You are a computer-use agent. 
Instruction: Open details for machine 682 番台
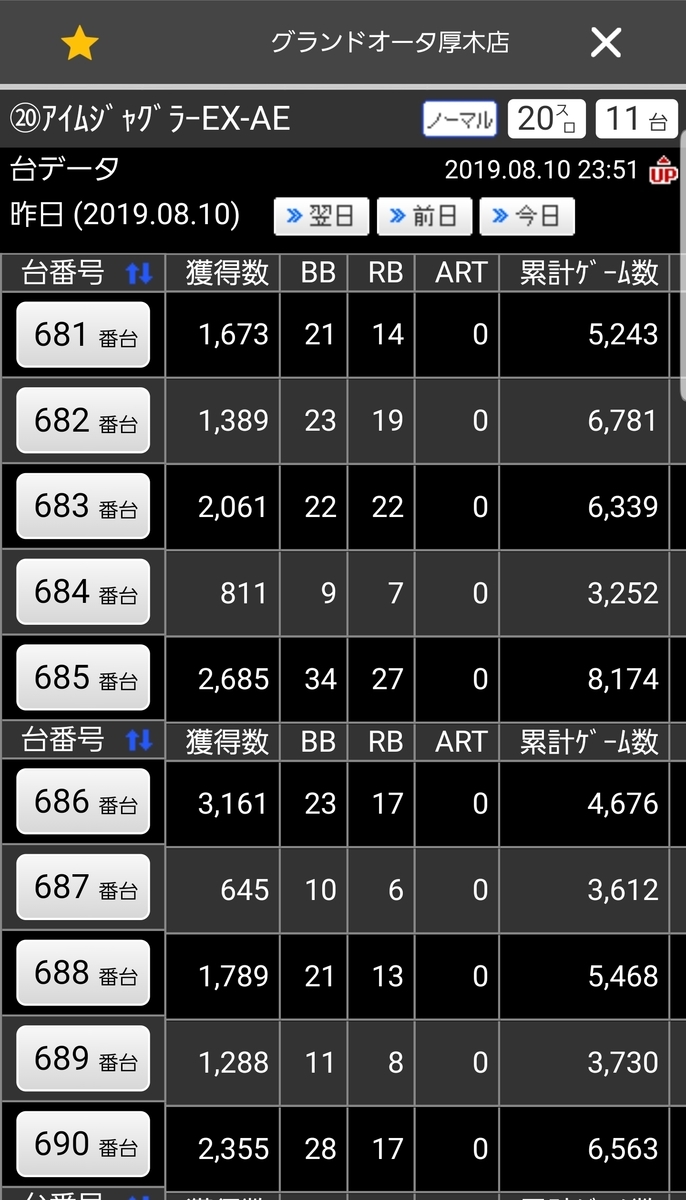click(83, 421)
